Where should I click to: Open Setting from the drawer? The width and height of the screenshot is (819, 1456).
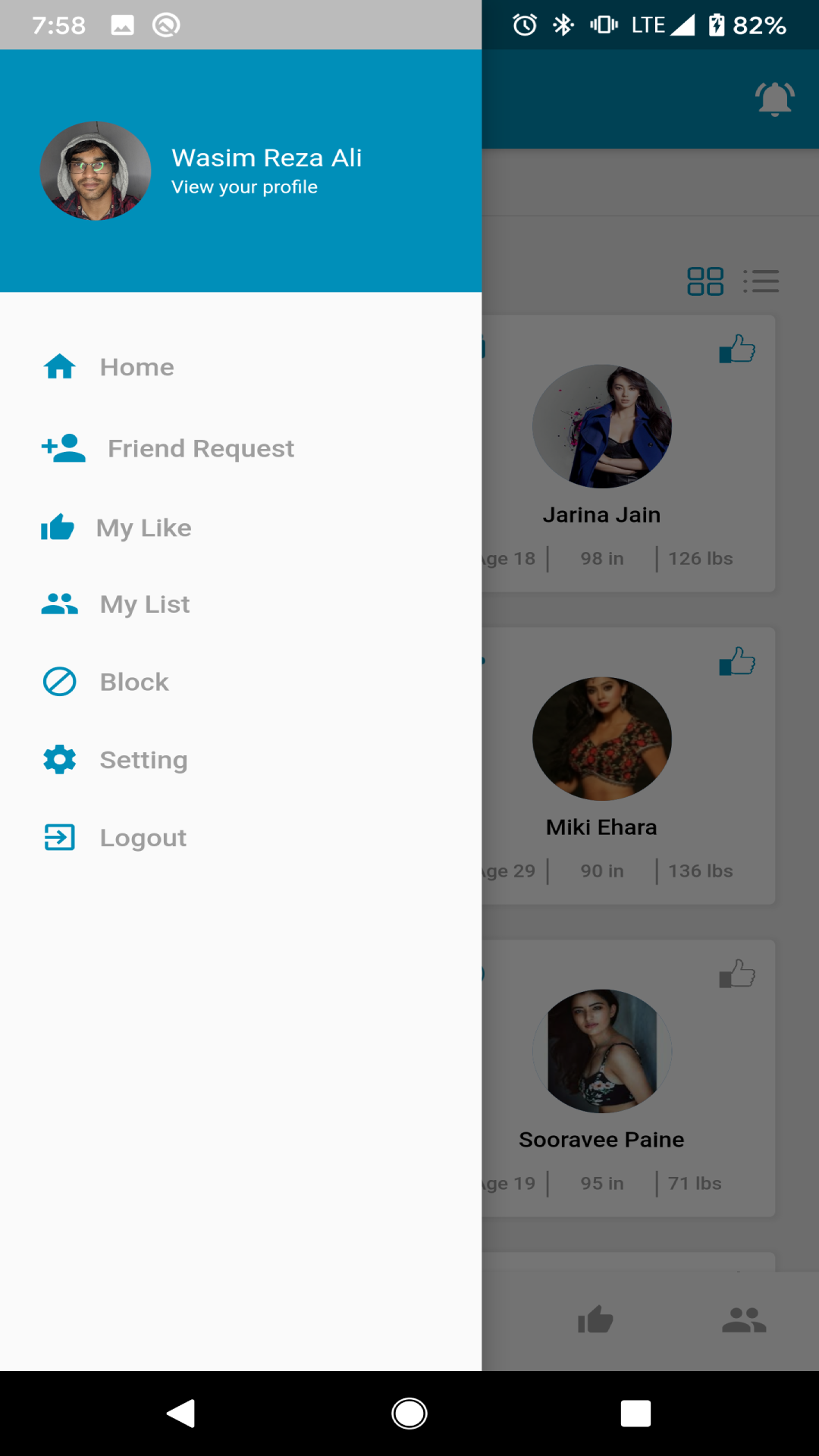[x=143, y=760]
